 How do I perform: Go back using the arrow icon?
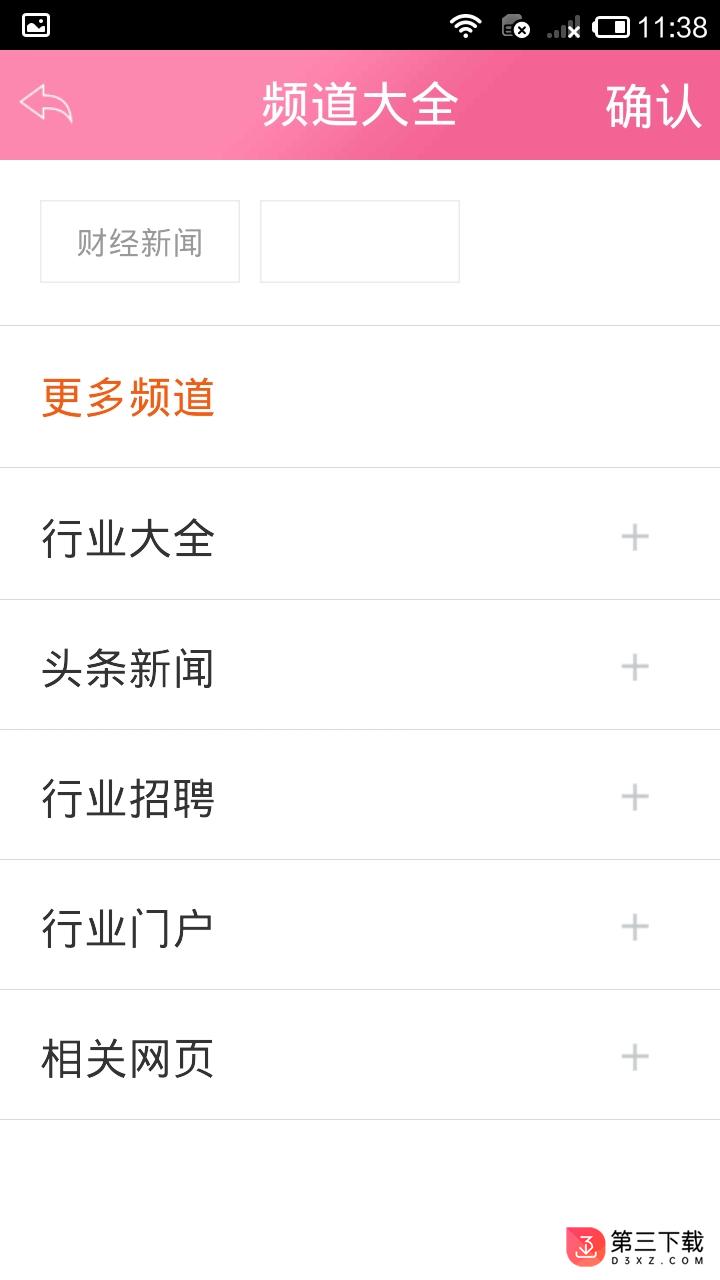point(46,104)
